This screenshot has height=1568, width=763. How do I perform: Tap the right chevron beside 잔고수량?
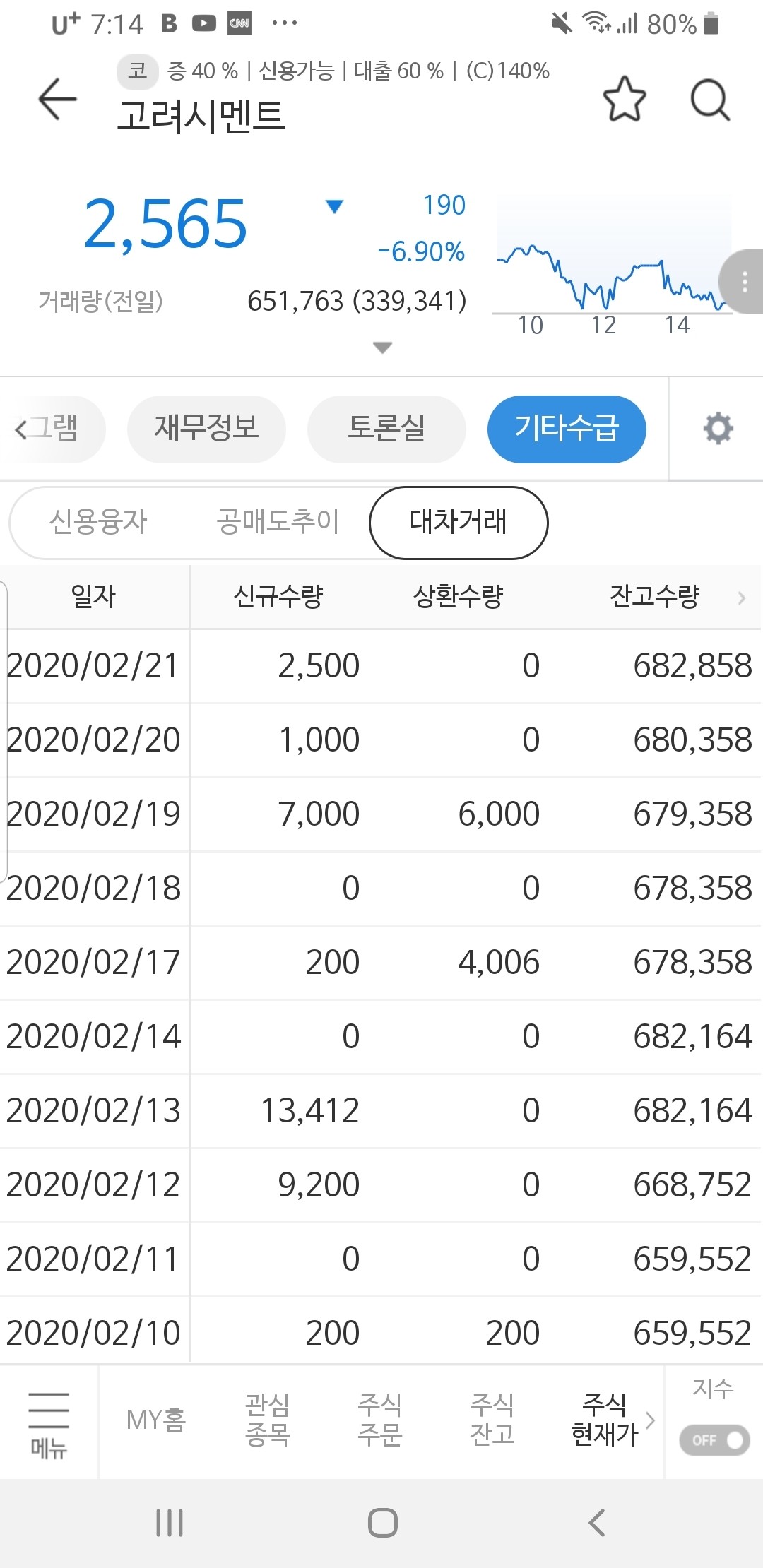(740, 598)
